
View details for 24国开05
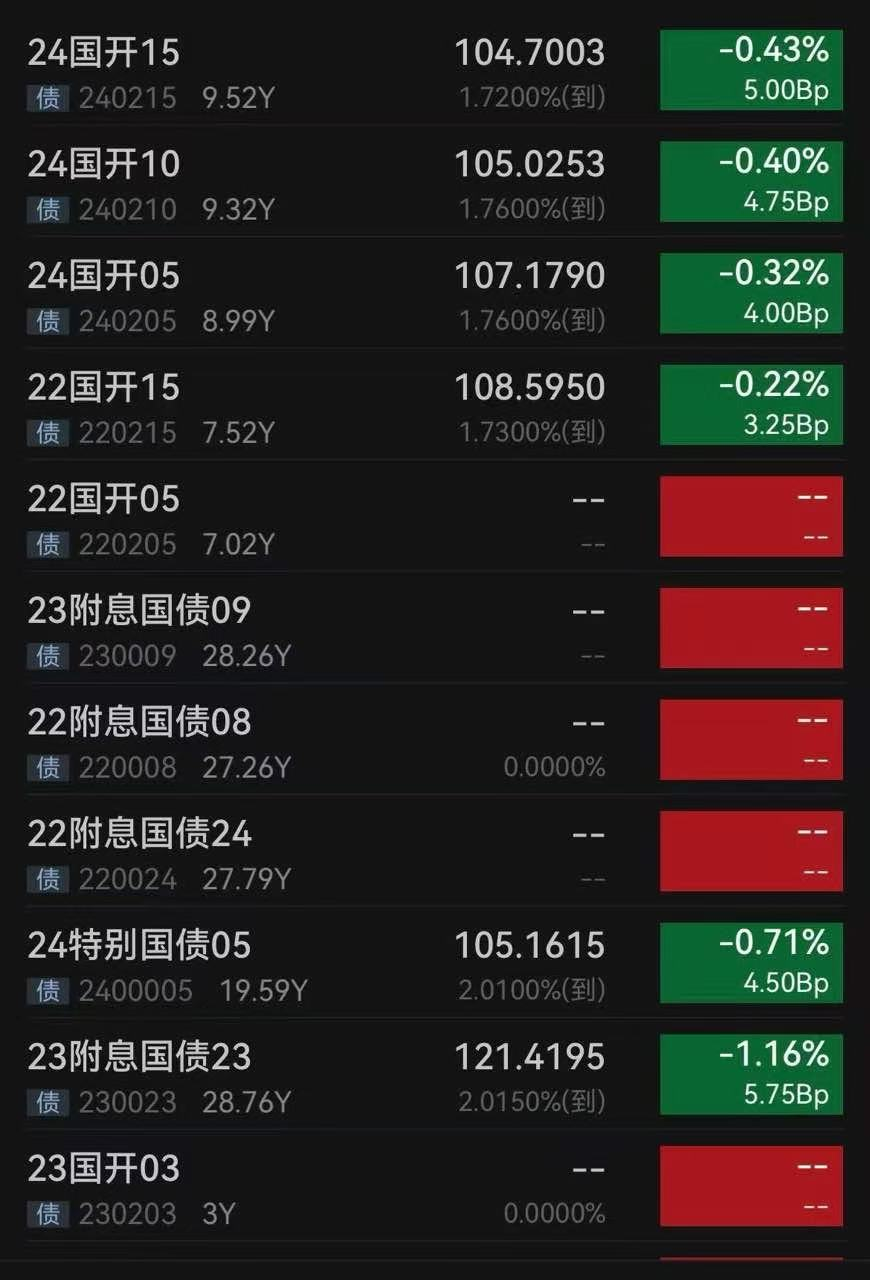click(x=104, y=276)
